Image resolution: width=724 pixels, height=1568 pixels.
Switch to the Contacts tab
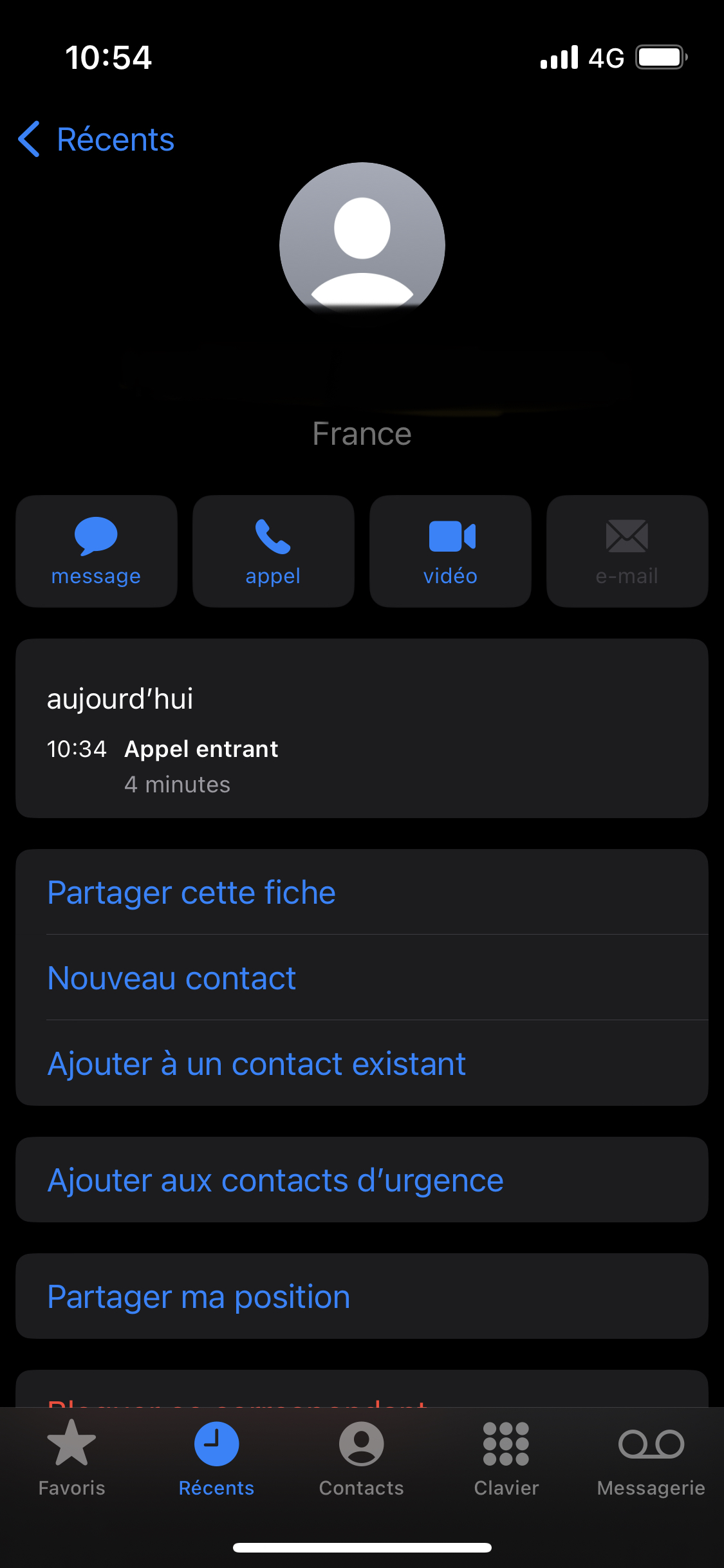pos(361,1458)
